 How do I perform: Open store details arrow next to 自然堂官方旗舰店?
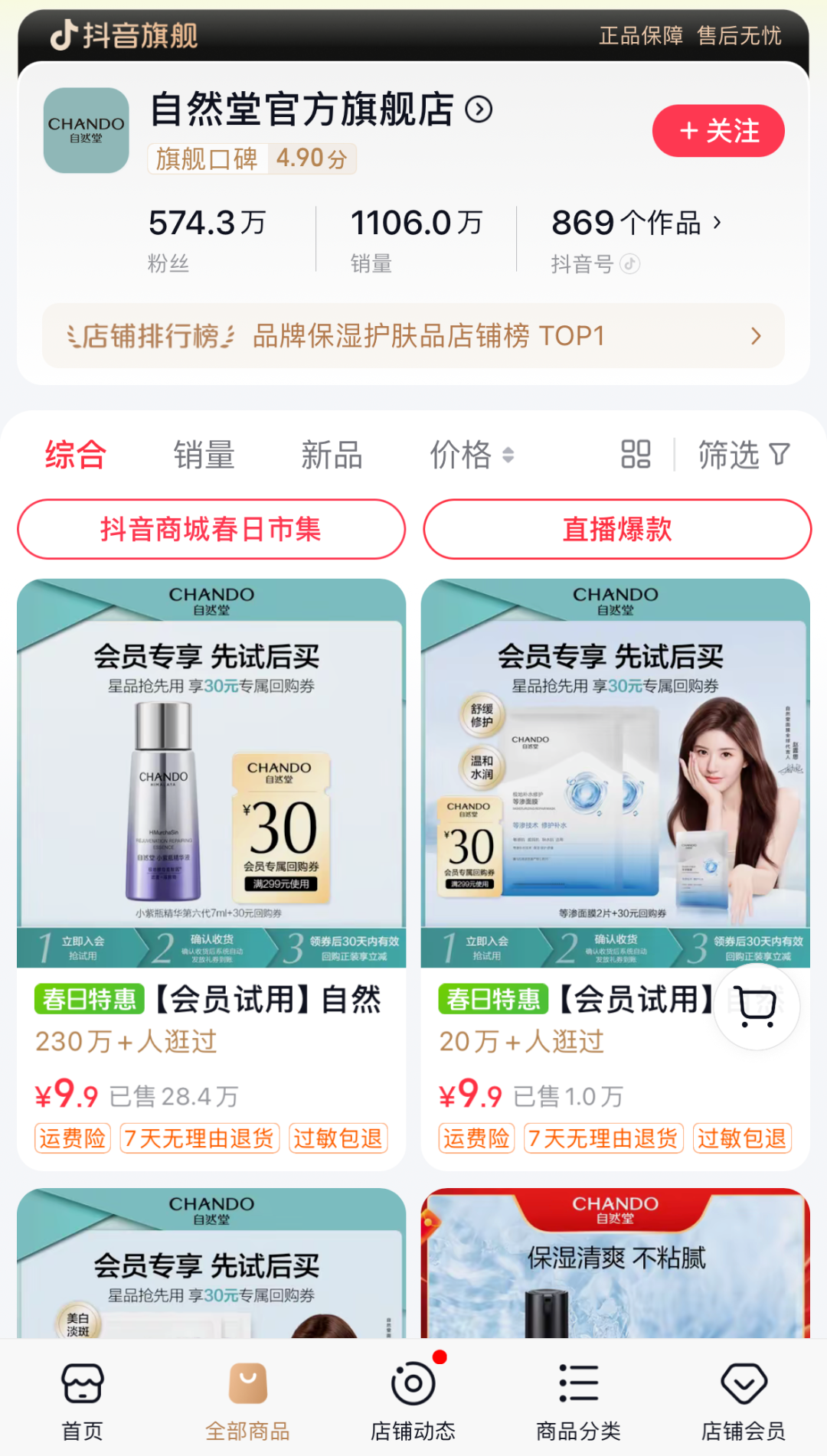(479, 110)
